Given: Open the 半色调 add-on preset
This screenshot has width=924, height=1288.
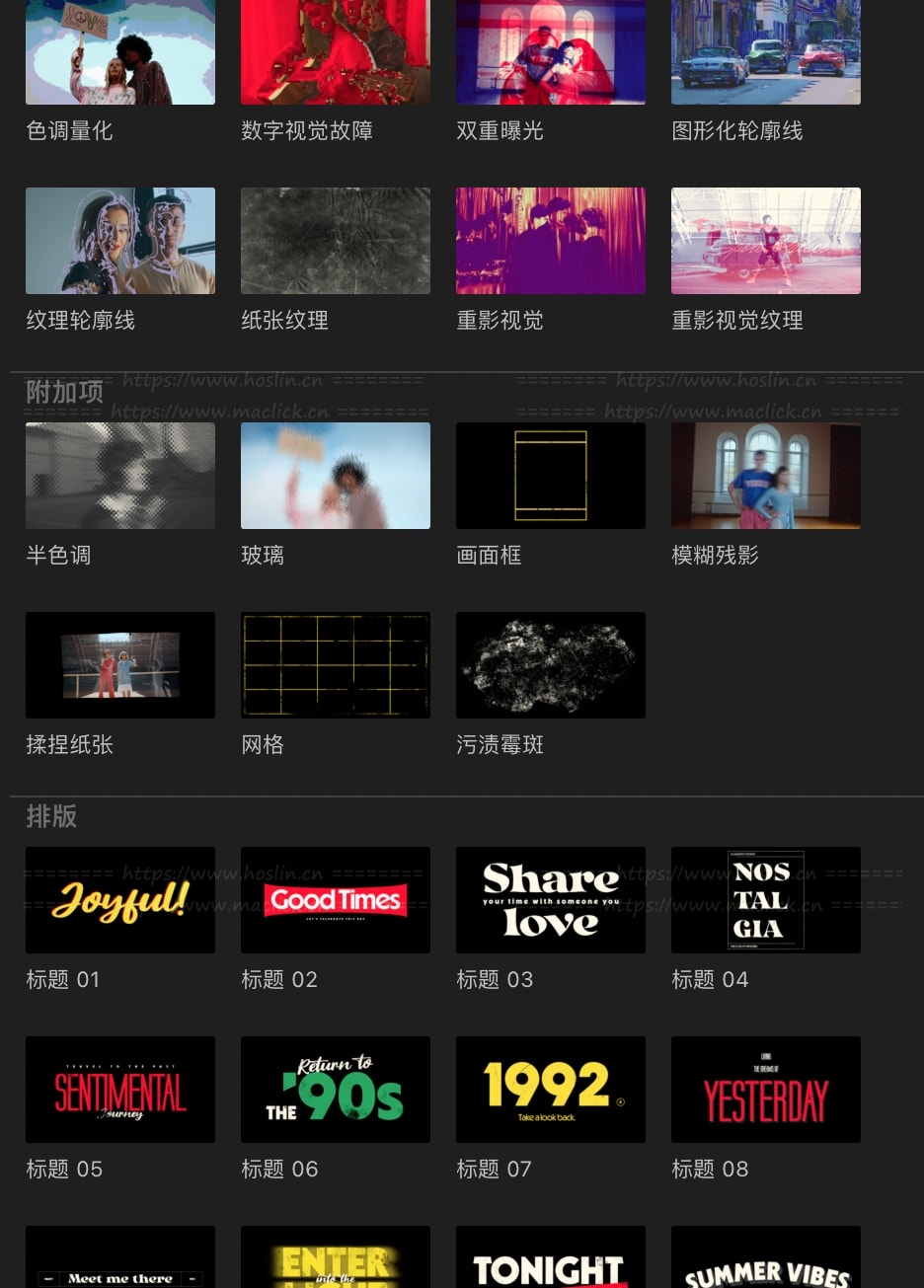Looking at the screenshot, I should [x=120, y=476].
